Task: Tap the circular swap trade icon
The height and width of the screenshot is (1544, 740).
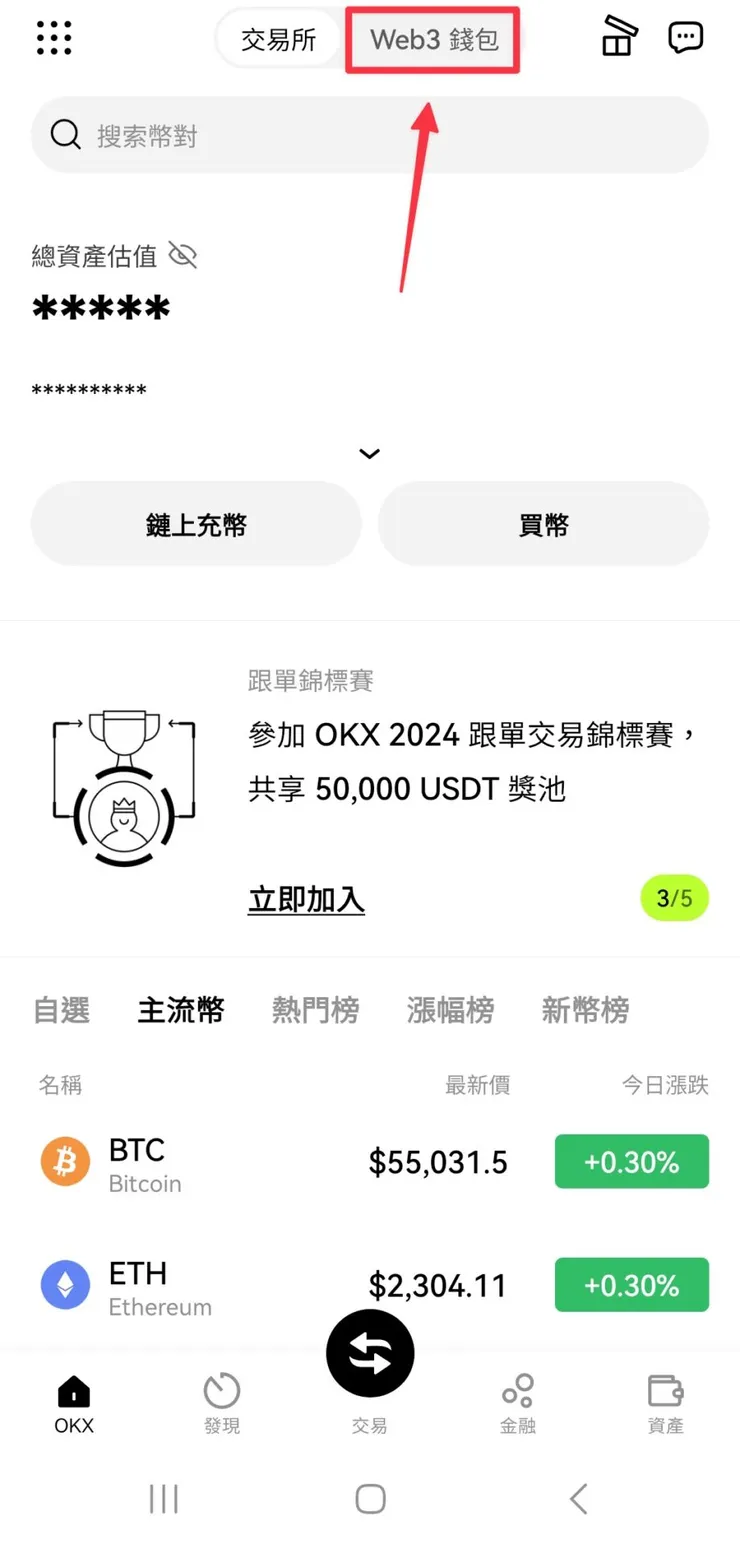Action: 370,1352
